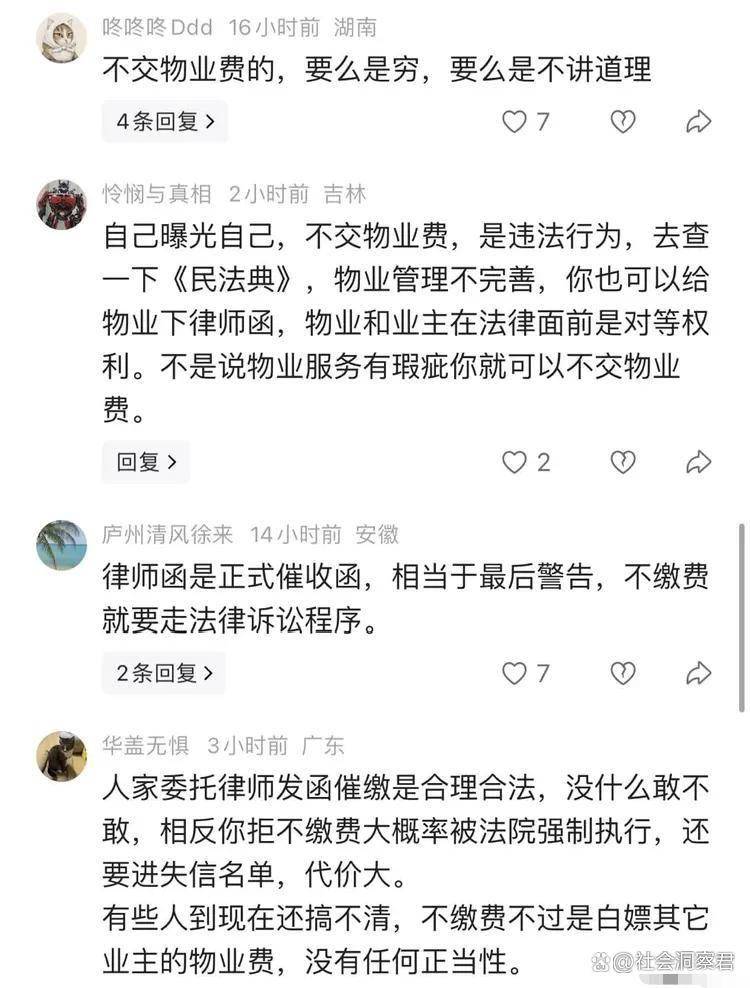750x988 pixels.
Task: Dislike 怜悯与真相's comment
Action: pos(623,462)
